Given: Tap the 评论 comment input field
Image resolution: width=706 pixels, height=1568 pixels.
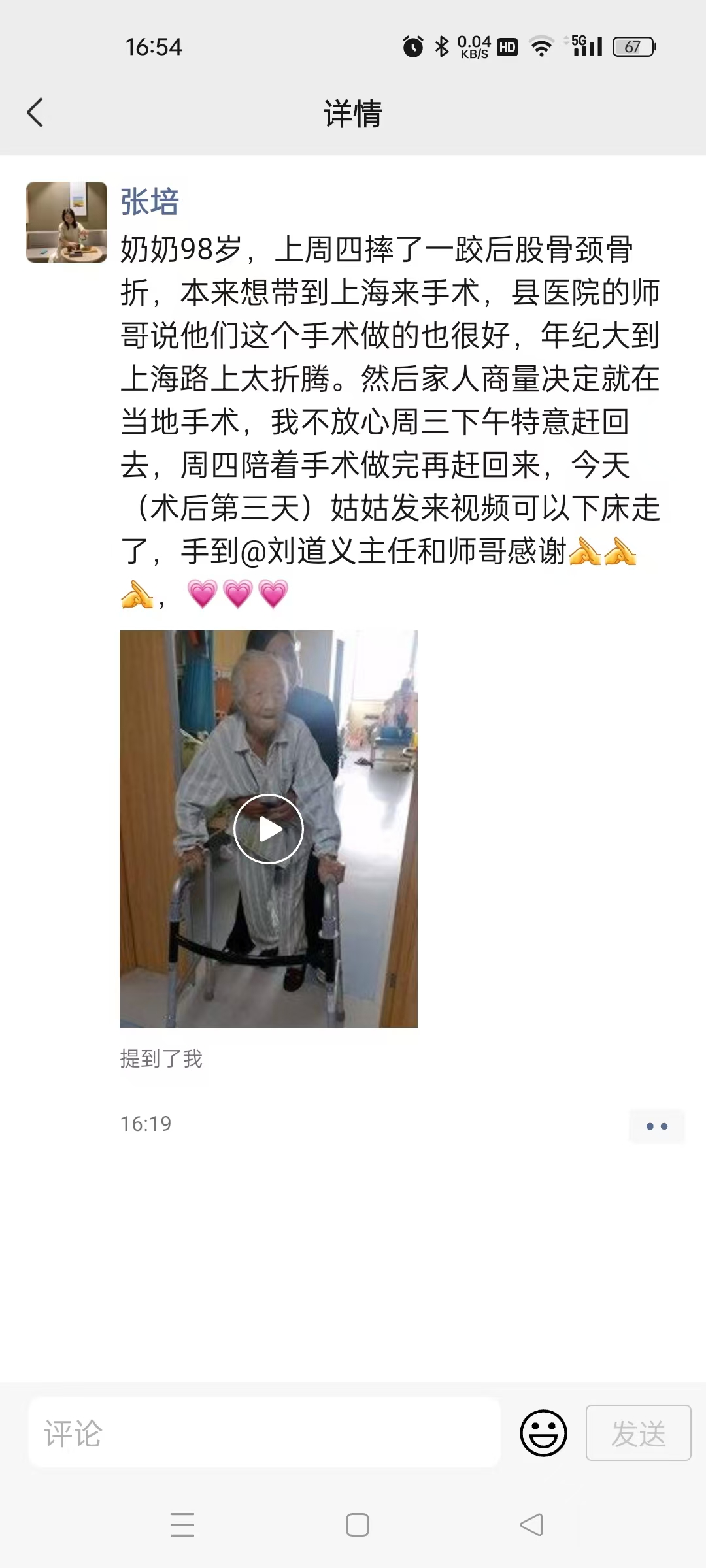Looking at the screenshot, I should click(264, 1433).
